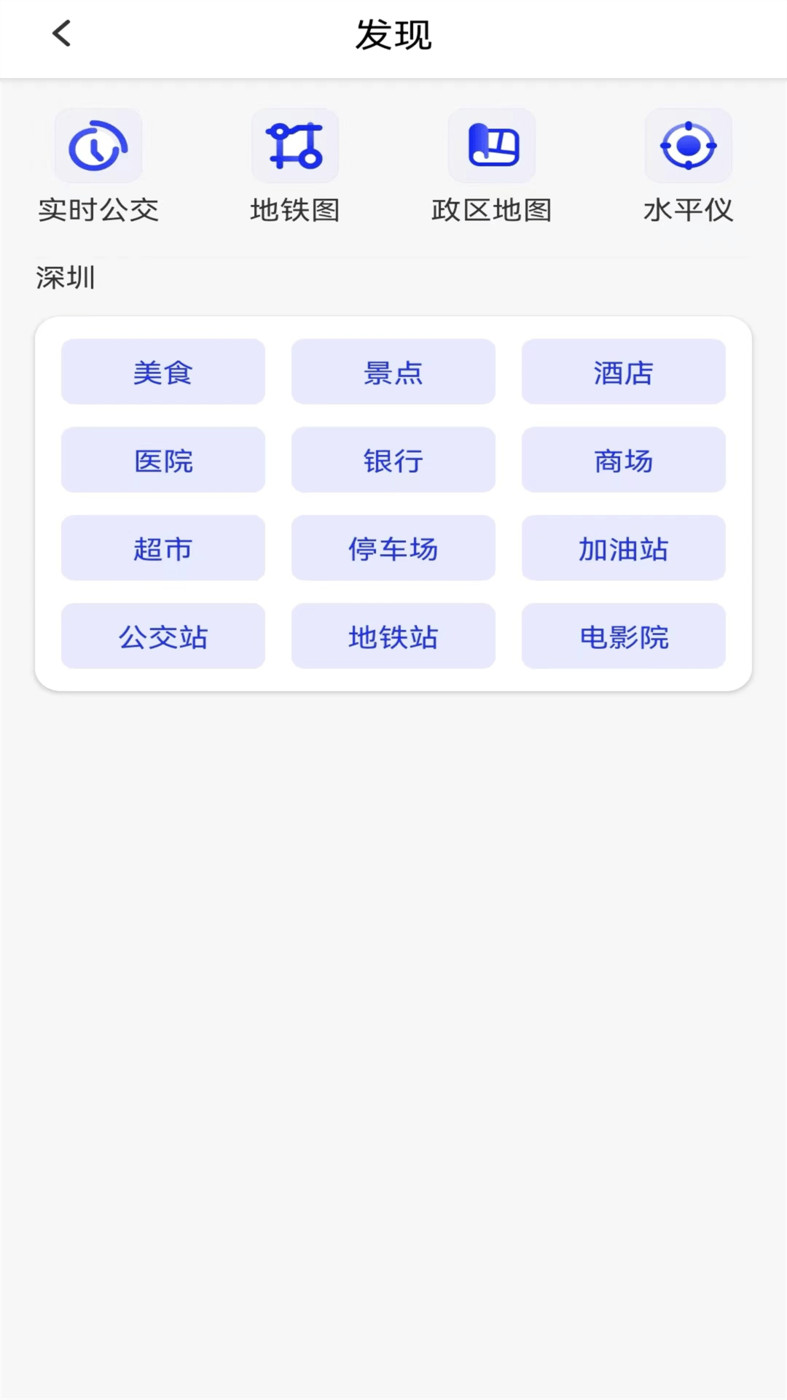Tap the compass-style leveling icon

[688, 144]
